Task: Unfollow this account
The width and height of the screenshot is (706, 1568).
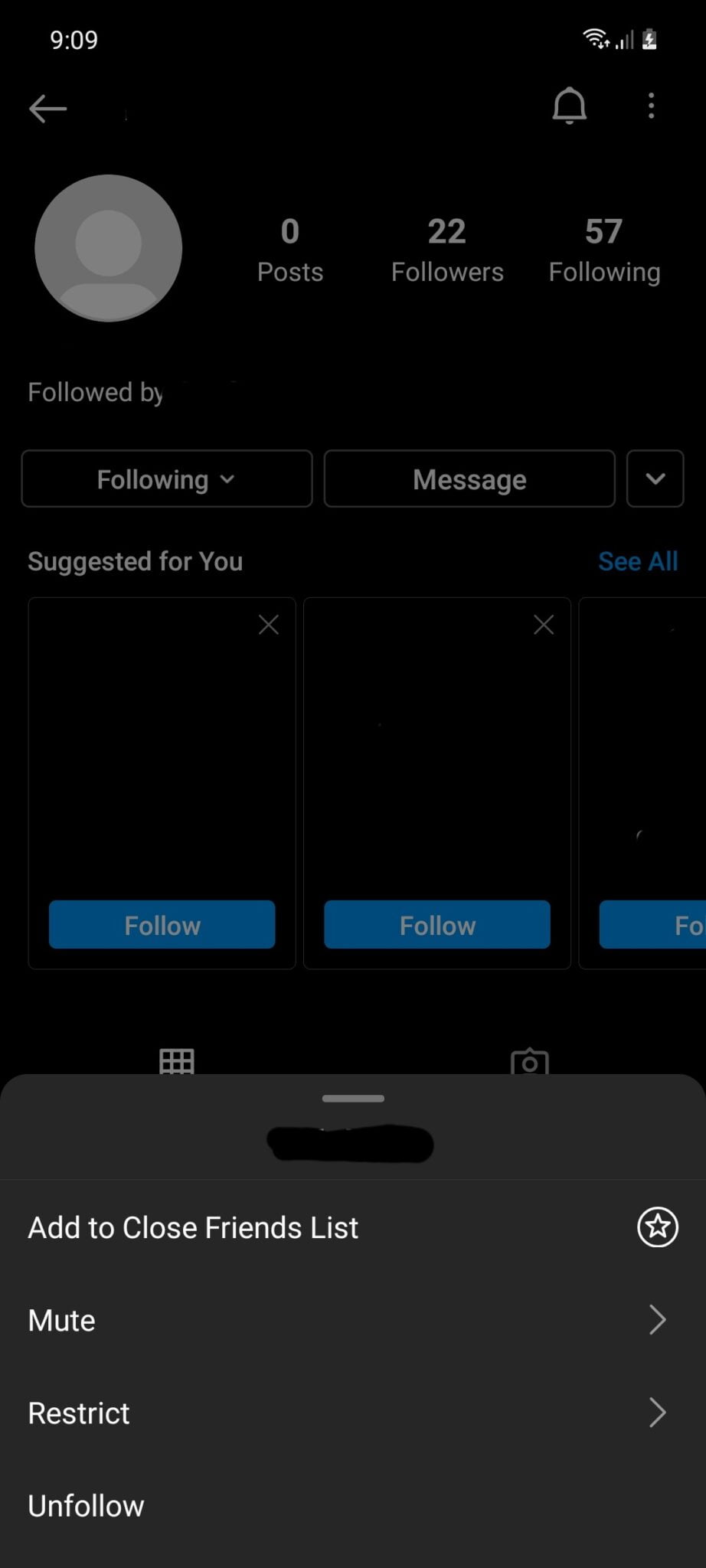Action: click(353, 1505)
